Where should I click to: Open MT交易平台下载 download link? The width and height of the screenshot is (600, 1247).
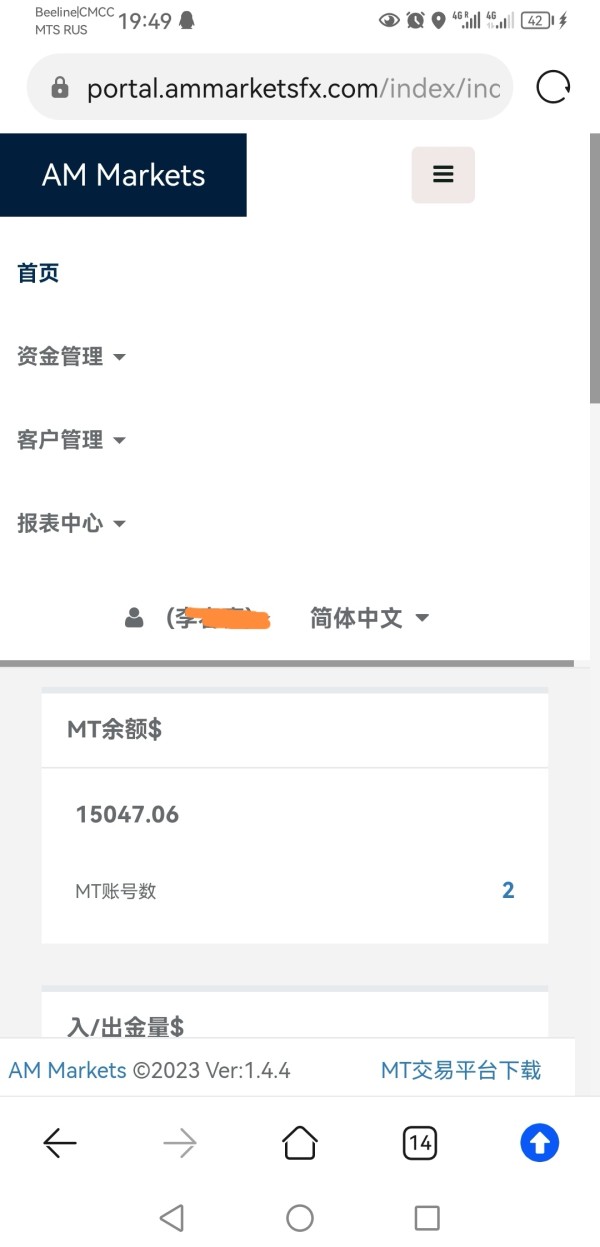click(x=461, y=1070)
